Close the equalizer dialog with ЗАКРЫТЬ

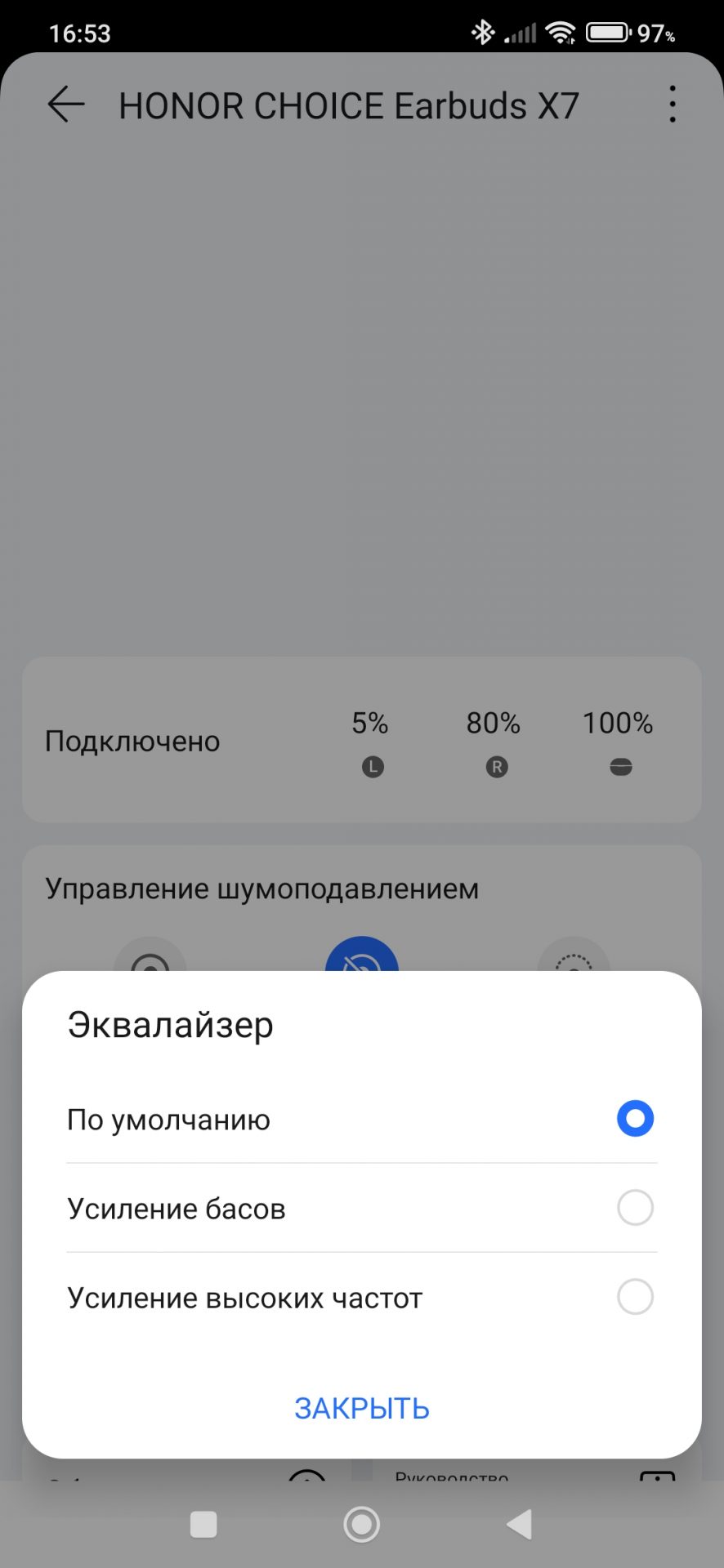[362, 1409]
